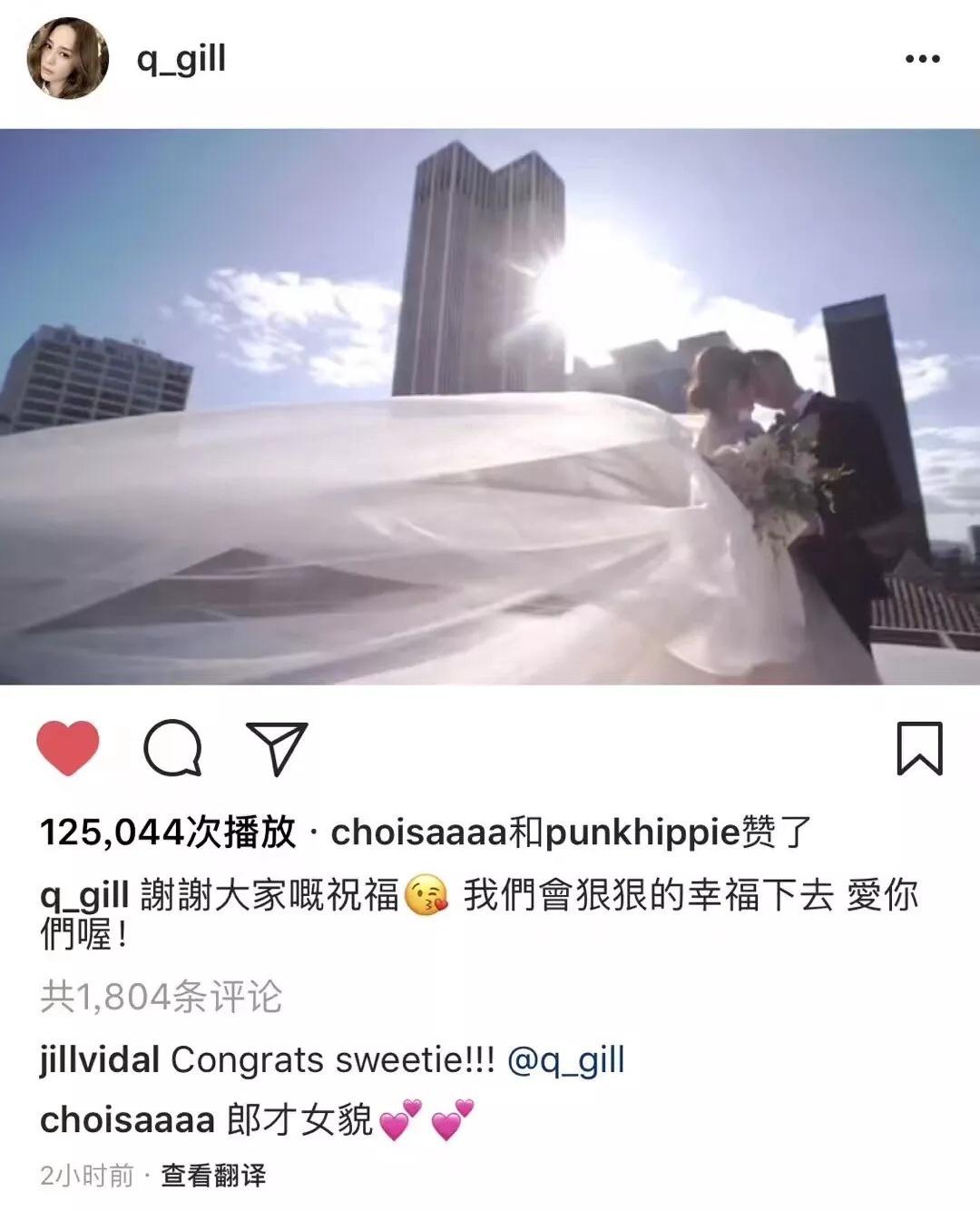Bookmark this post

[919, 748]
